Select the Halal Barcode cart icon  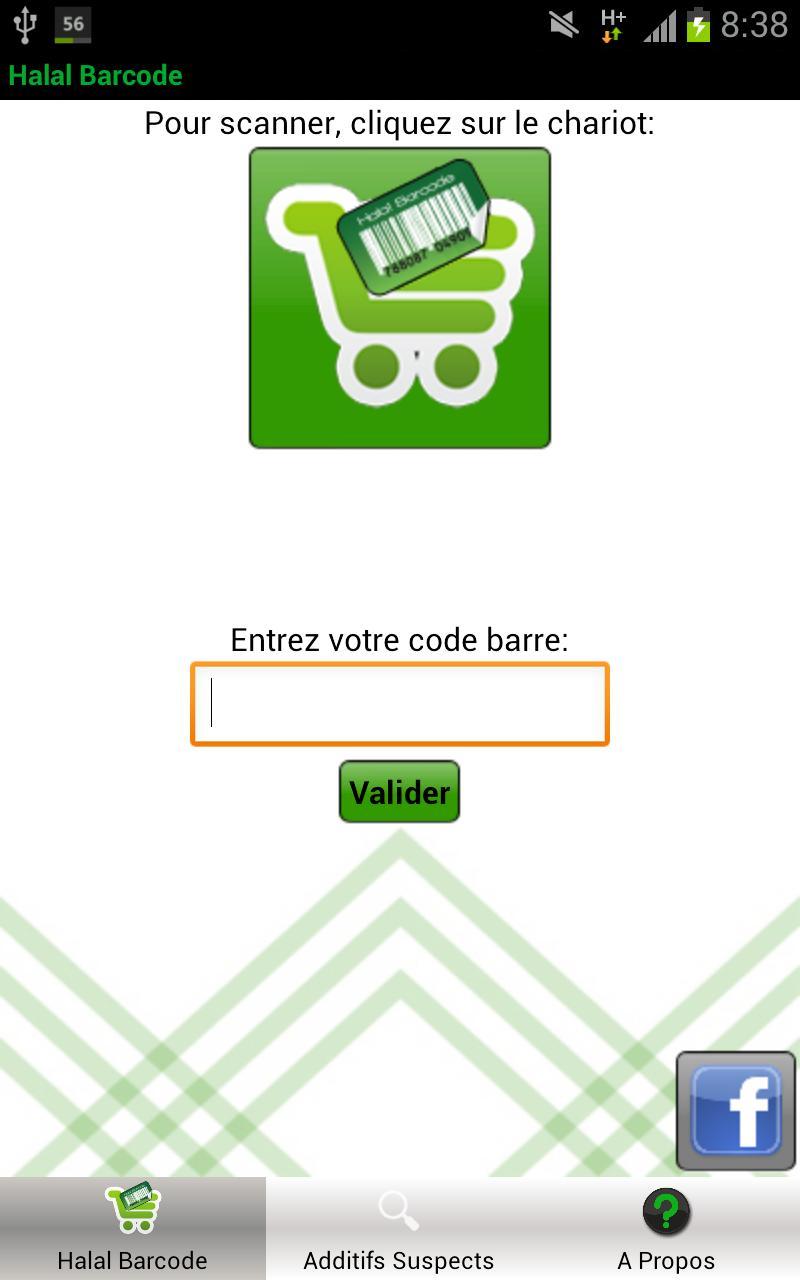[133, 1208]
